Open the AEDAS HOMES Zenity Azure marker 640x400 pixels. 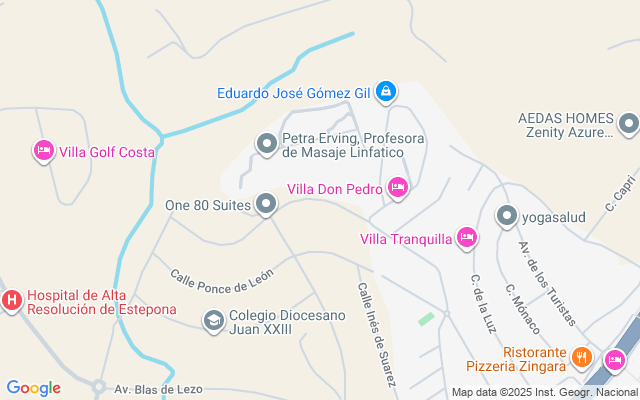coord(628,124)
